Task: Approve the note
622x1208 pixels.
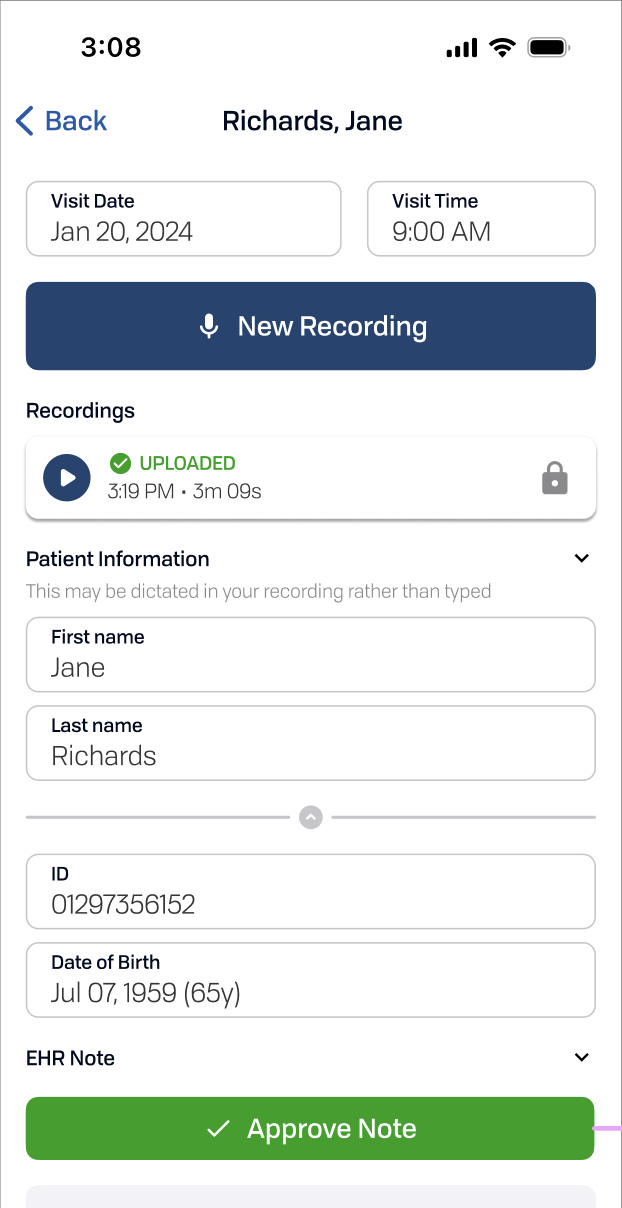Action: (x=310, y=1128)
